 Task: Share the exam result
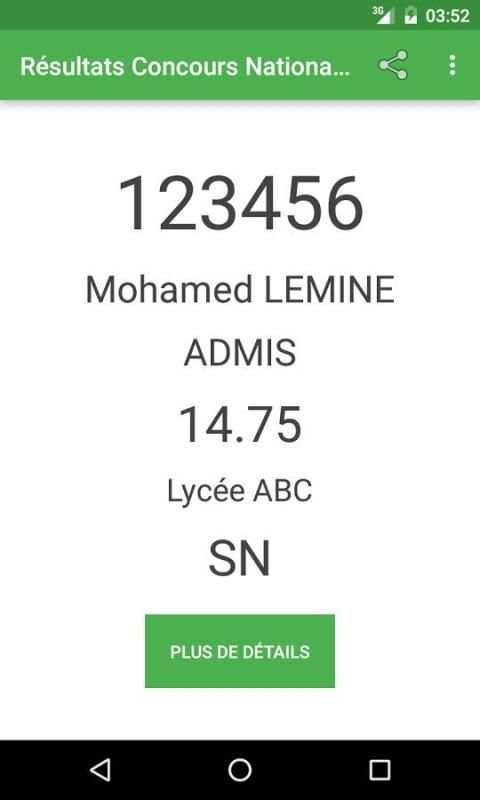pyautogui.click(x=393, y=65)
